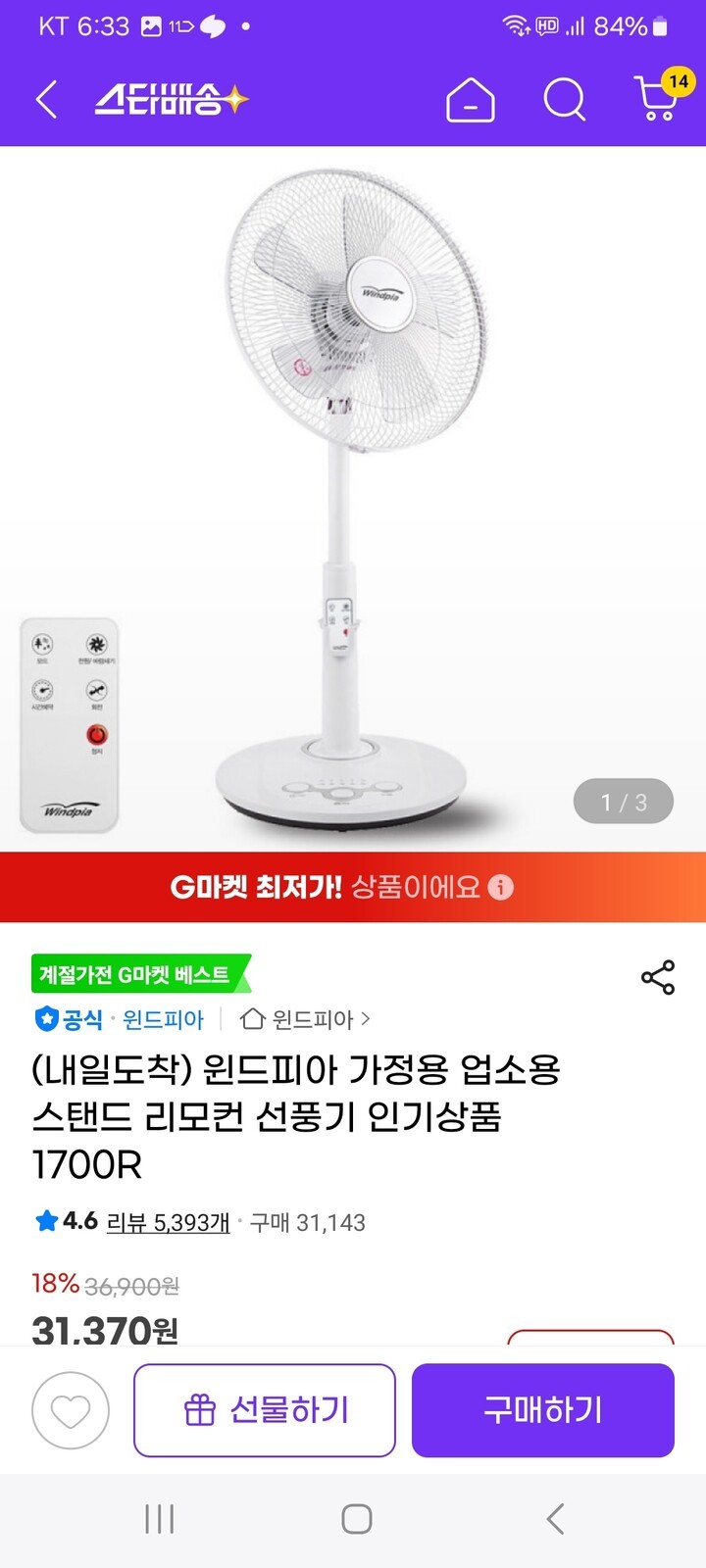This screenshot has width=706, height=1568.
Task: Open 계절가전 G마켓 베스트 badge
Action: pyautogui.click(x=135, y=974)
